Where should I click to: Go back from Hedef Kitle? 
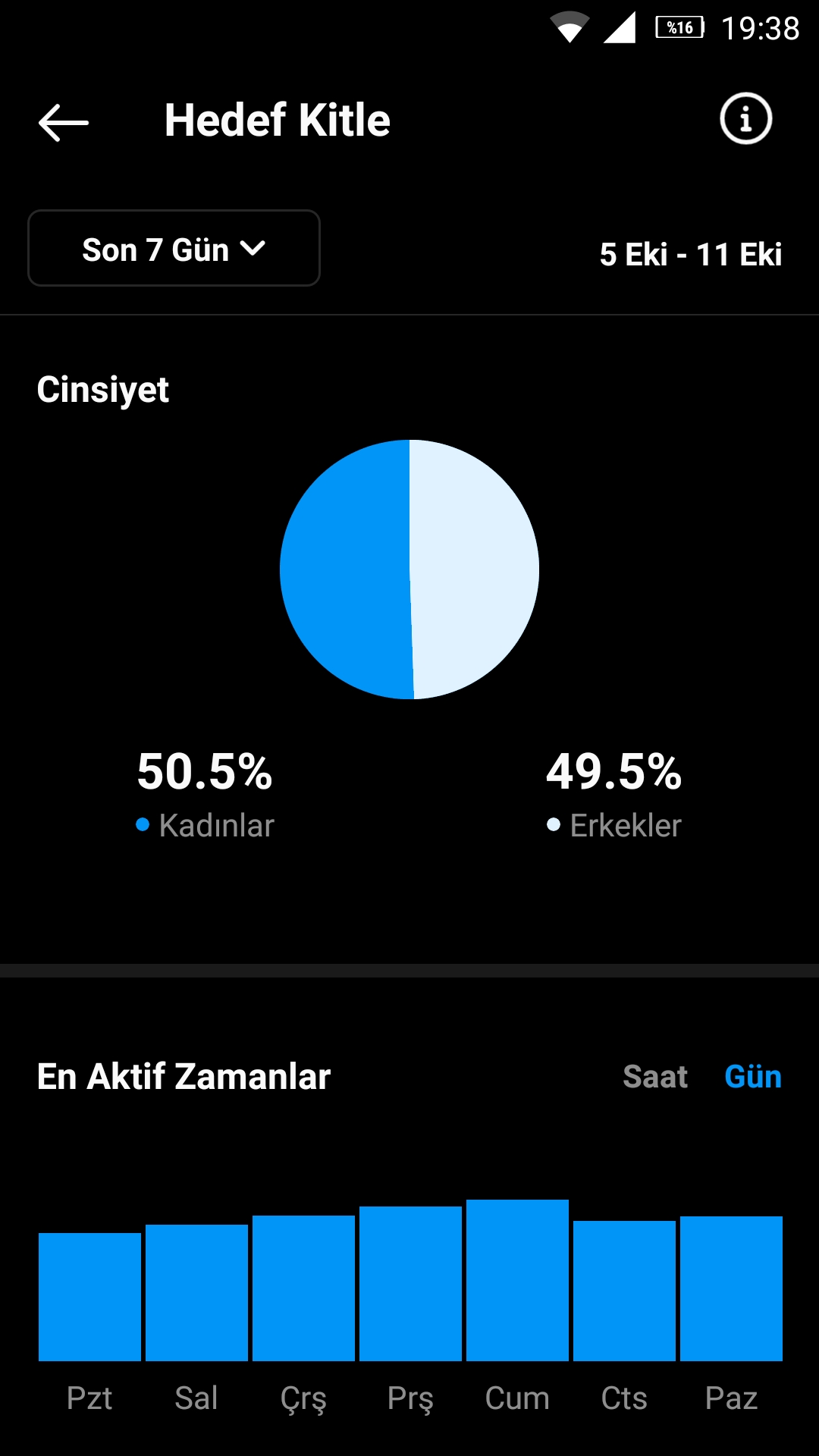click(x=64, y=121)
